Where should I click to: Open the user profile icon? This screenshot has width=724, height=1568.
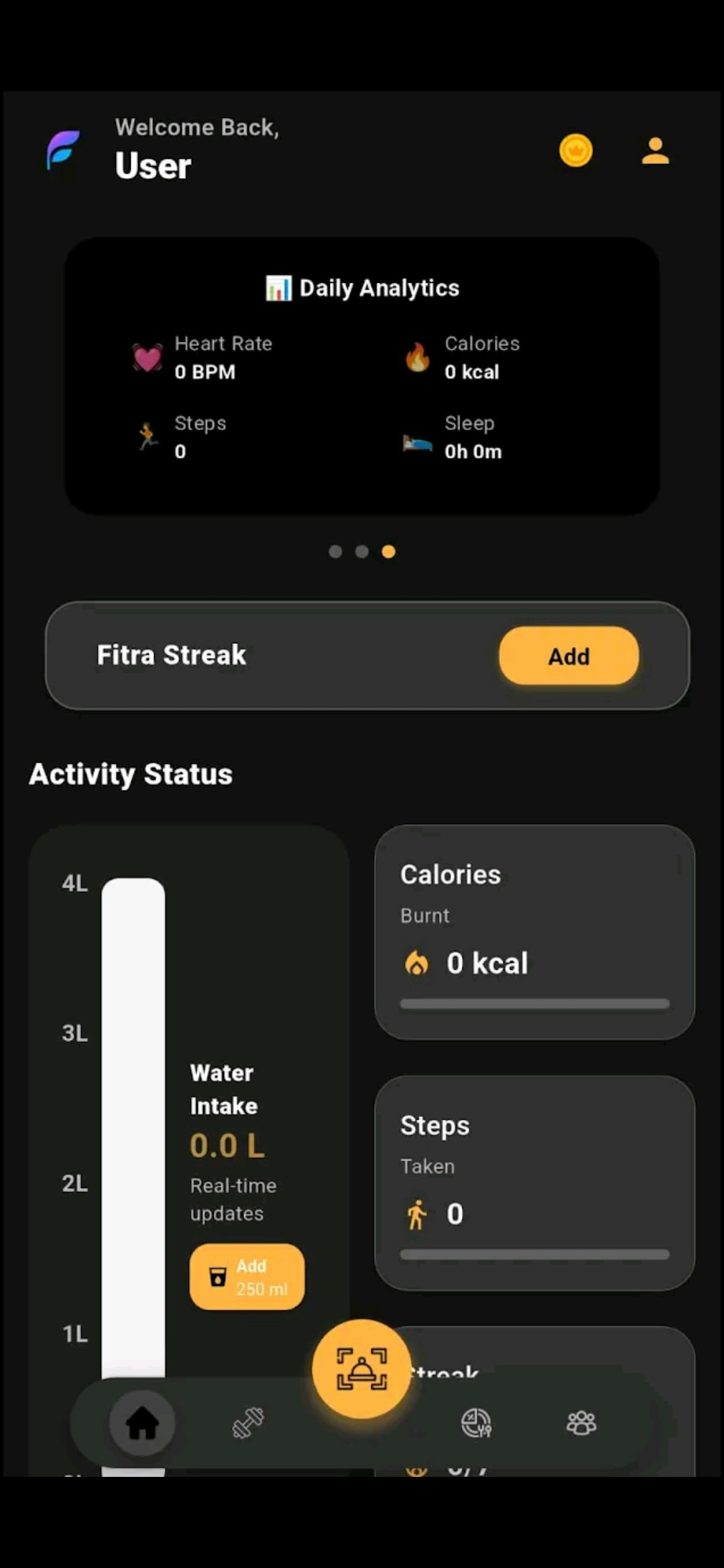click(655, 151)
